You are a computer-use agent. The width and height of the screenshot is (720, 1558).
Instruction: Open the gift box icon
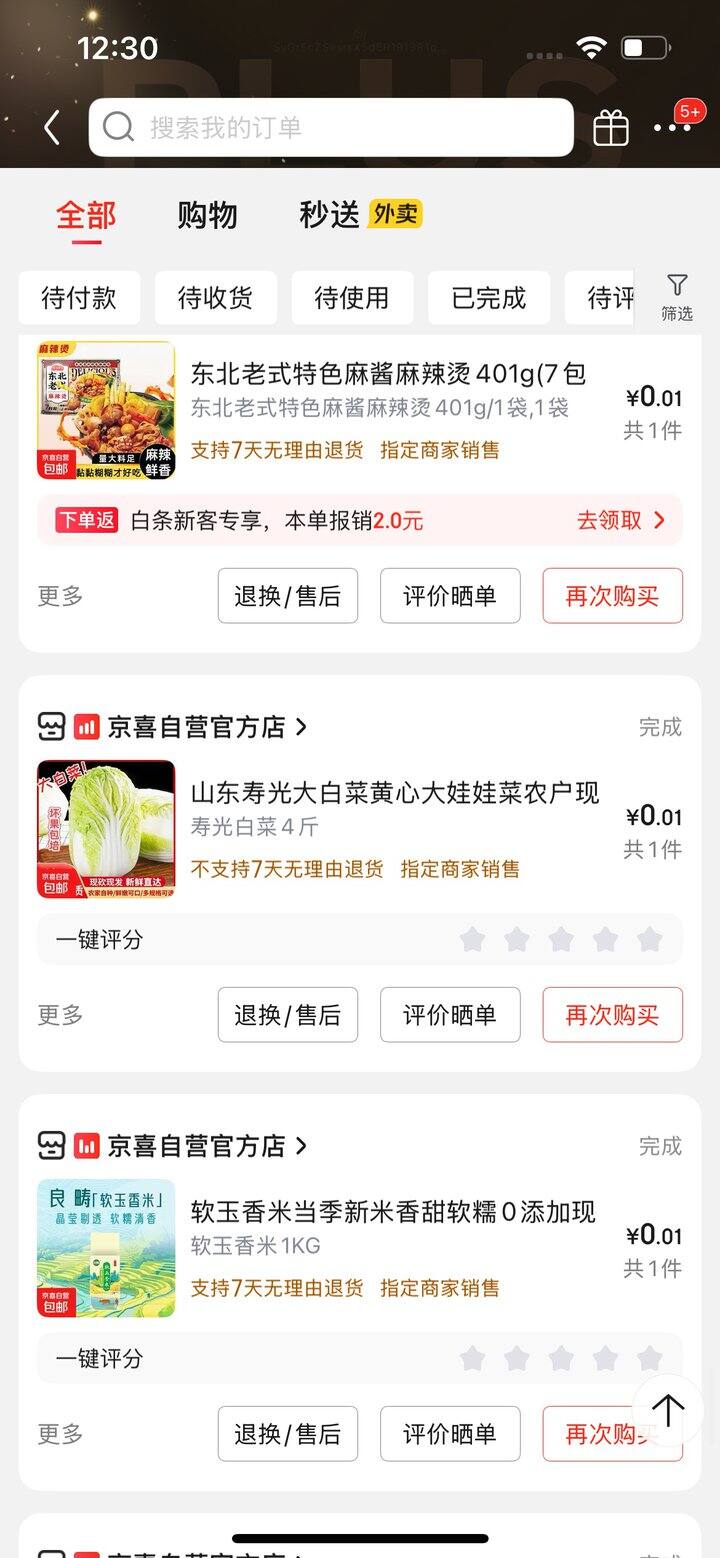tap(610, 127)
